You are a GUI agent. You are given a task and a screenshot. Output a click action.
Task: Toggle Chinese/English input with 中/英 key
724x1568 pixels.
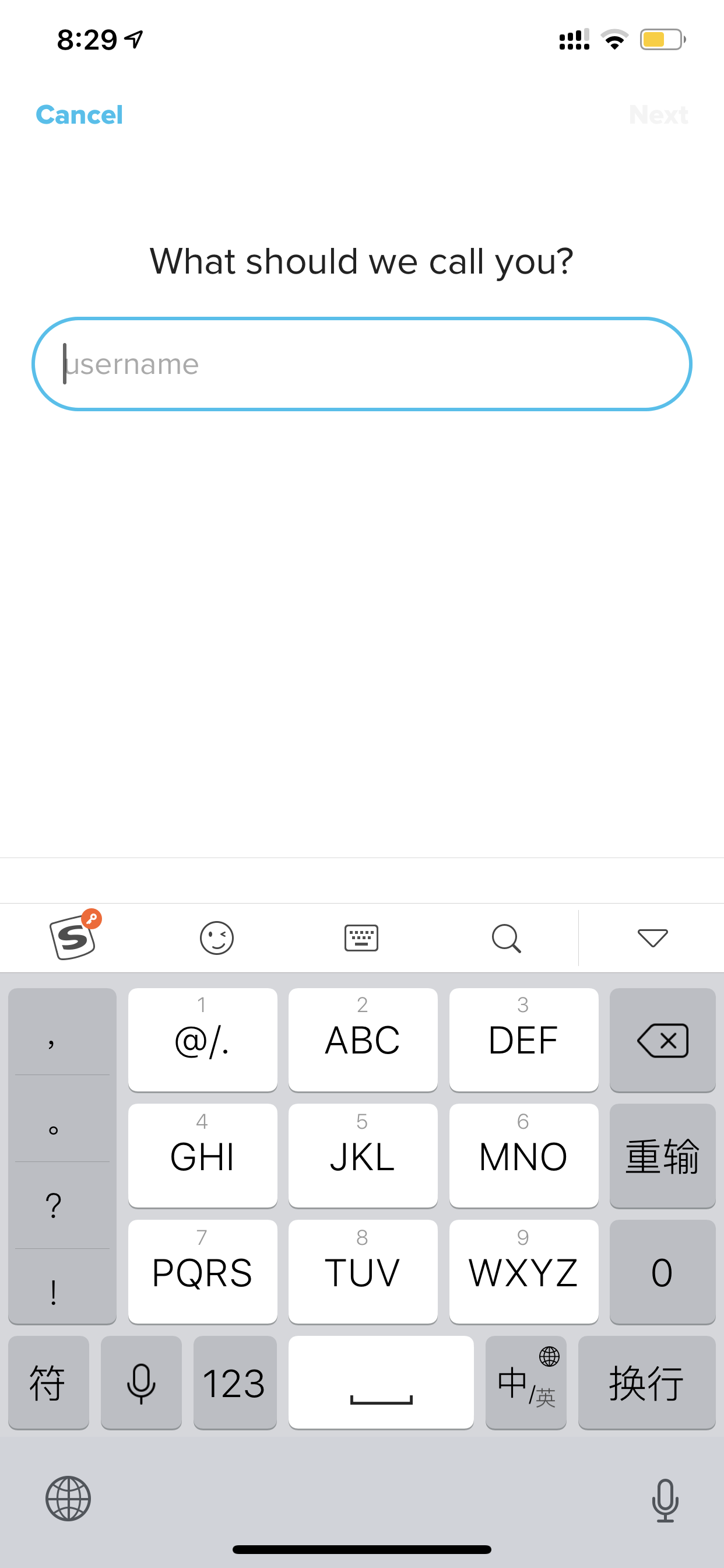[x=526, y=1382]
